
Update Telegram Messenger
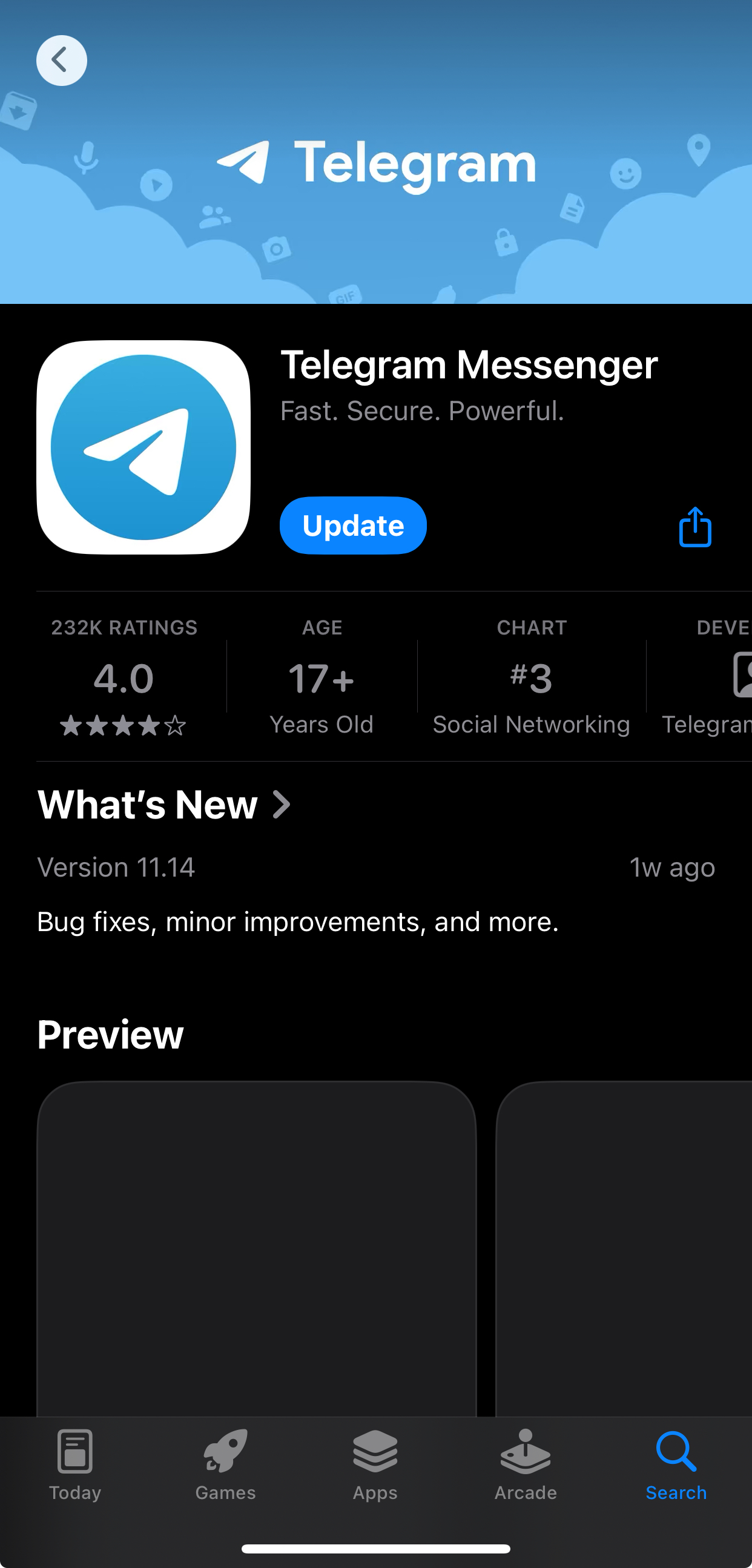352,525
